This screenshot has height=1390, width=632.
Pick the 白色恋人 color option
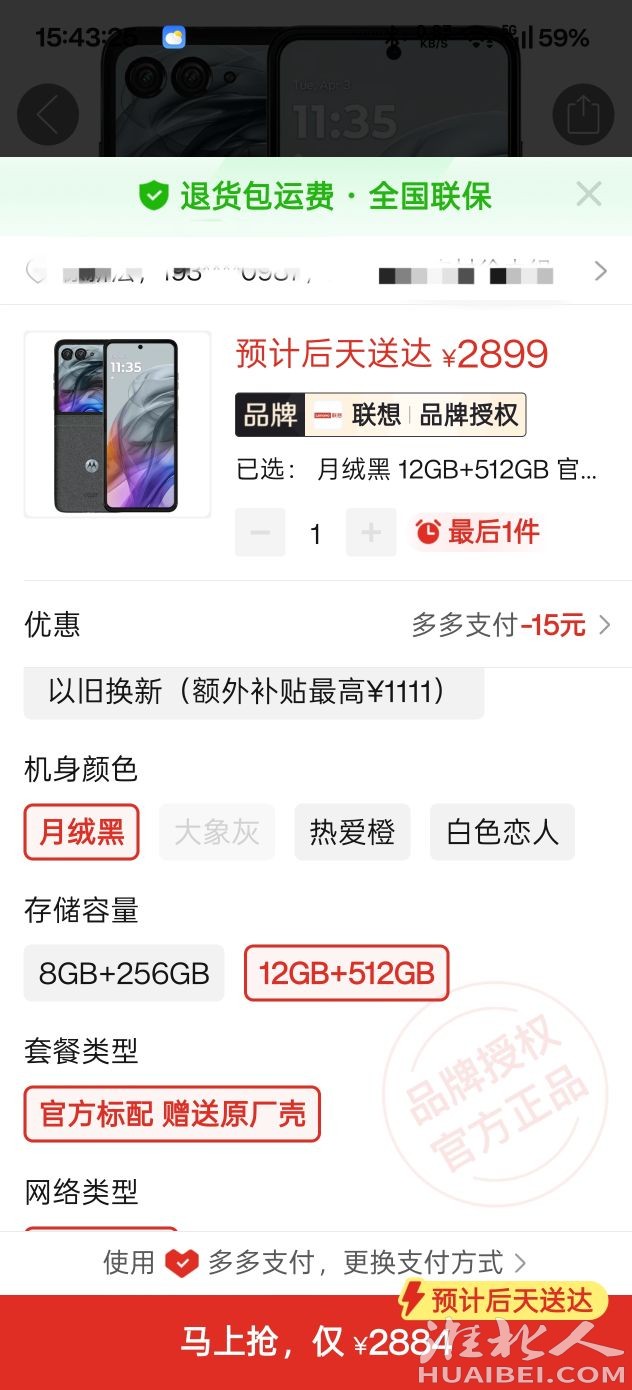[502, 832]
